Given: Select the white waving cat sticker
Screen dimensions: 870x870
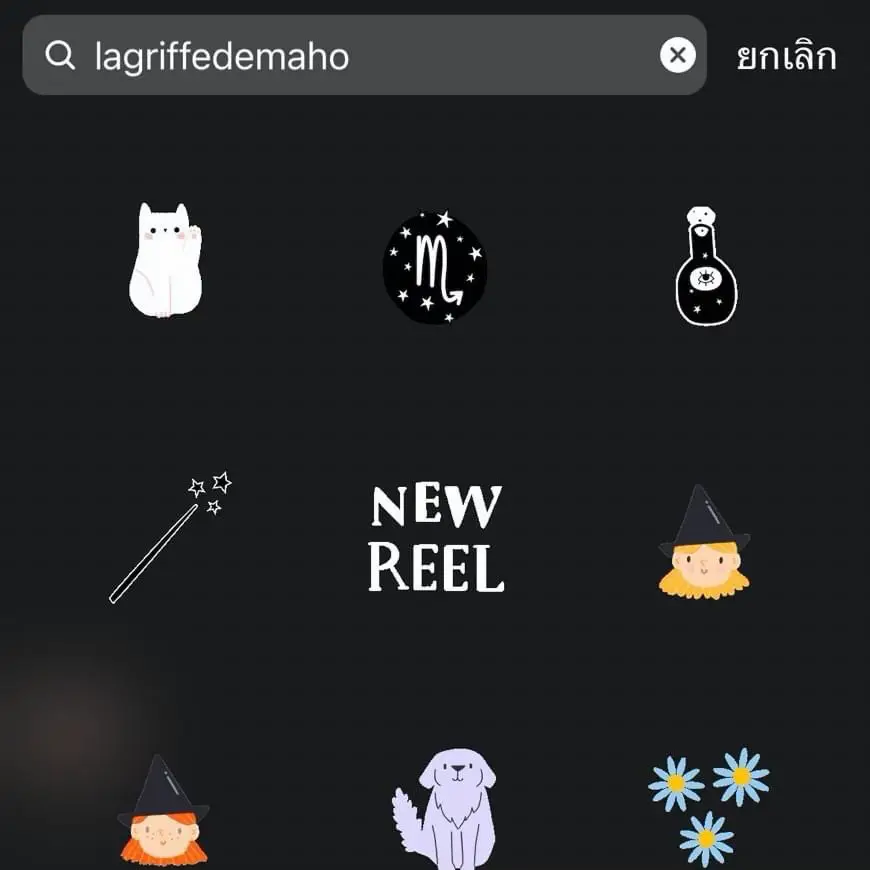Looking at the screenshot, I should tap(165, 261).
